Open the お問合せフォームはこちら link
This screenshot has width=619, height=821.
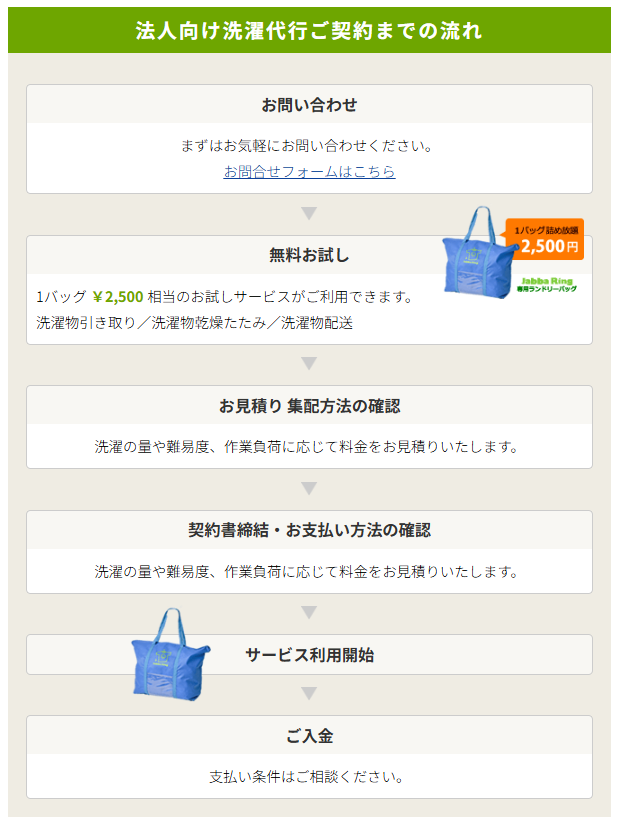coord(309,172)
